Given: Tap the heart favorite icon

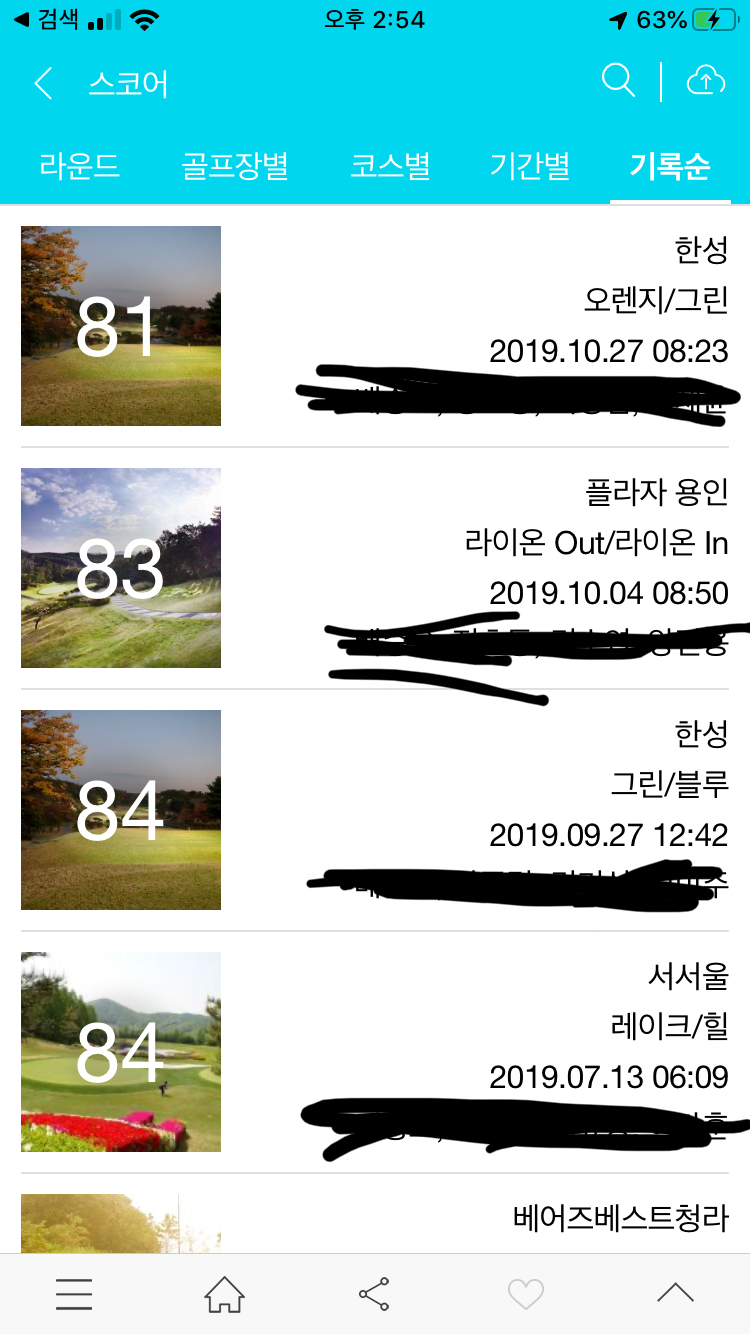Looking at the screenshot, I should (525, 1294).
